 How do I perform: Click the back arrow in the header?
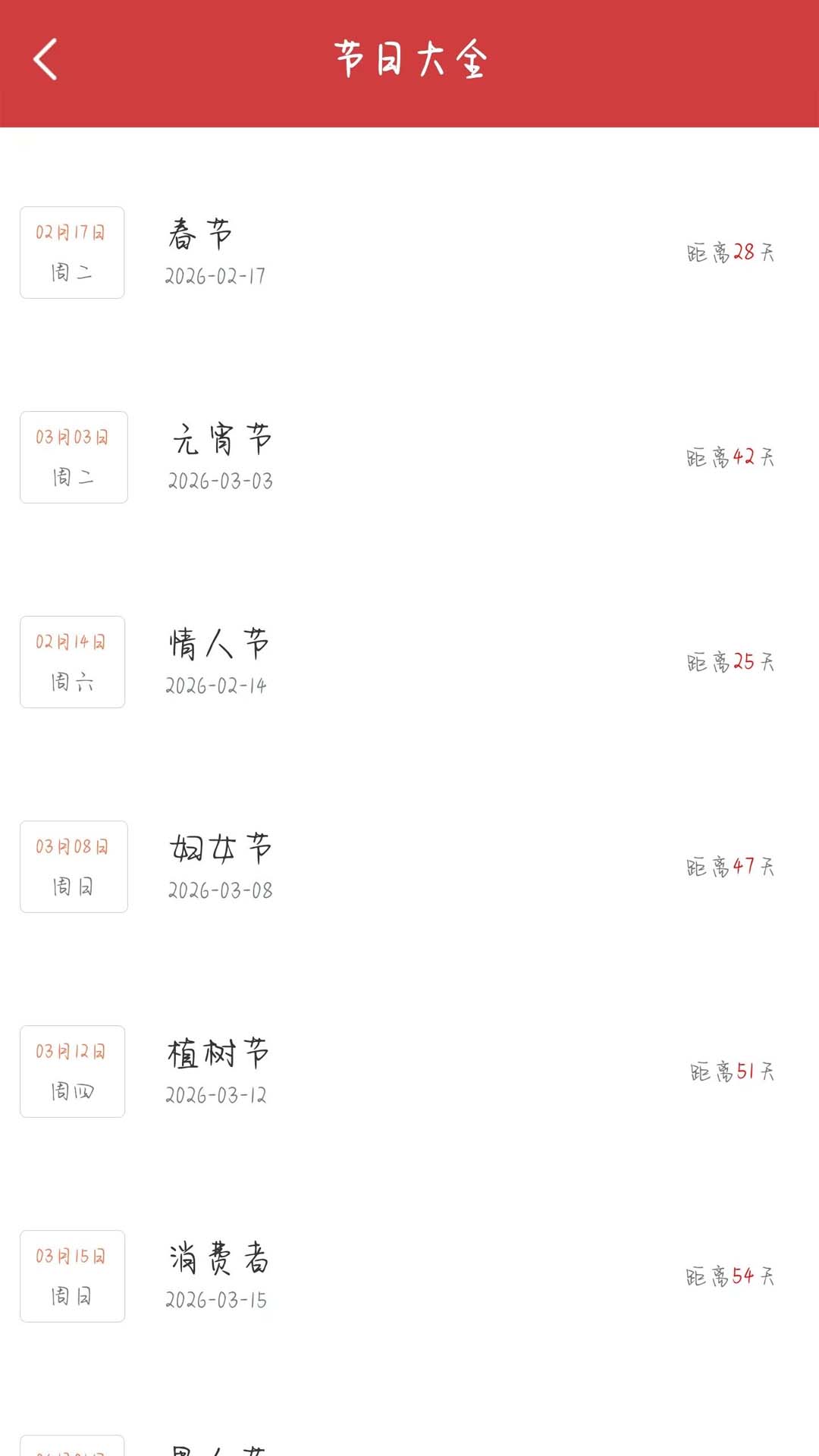45,59
